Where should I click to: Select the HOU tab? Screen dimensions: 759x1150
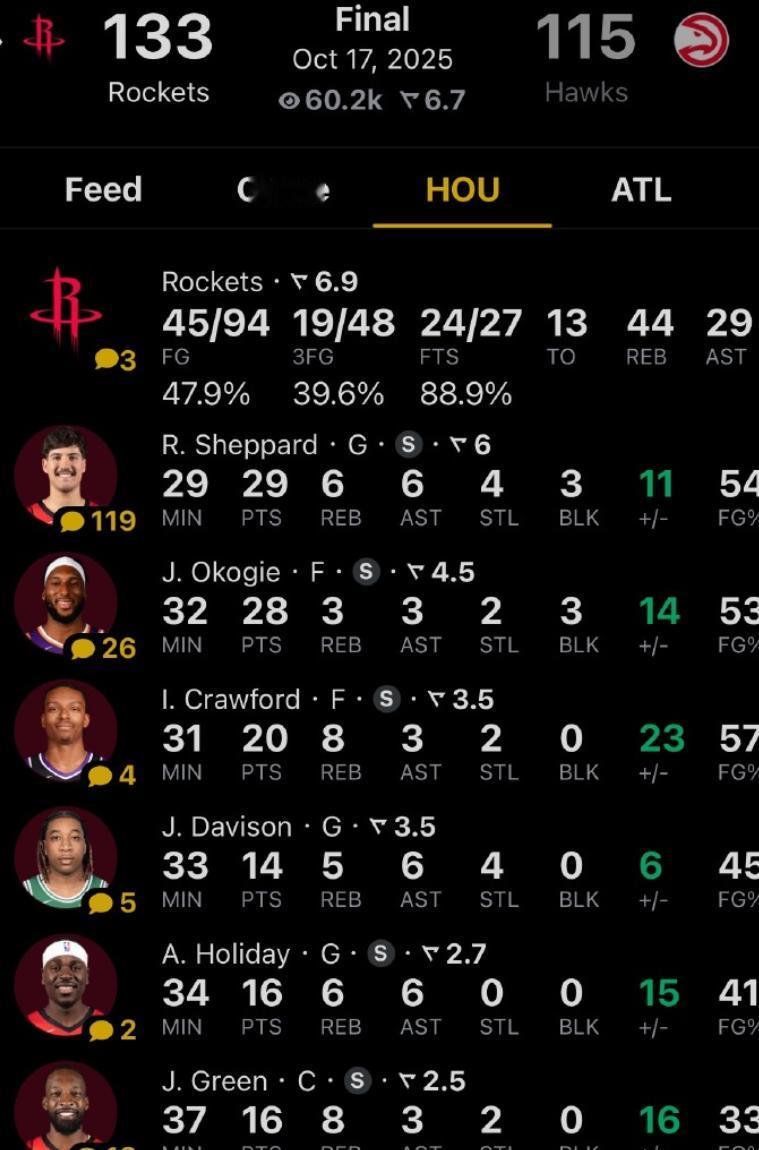click(x=462, y=190)
